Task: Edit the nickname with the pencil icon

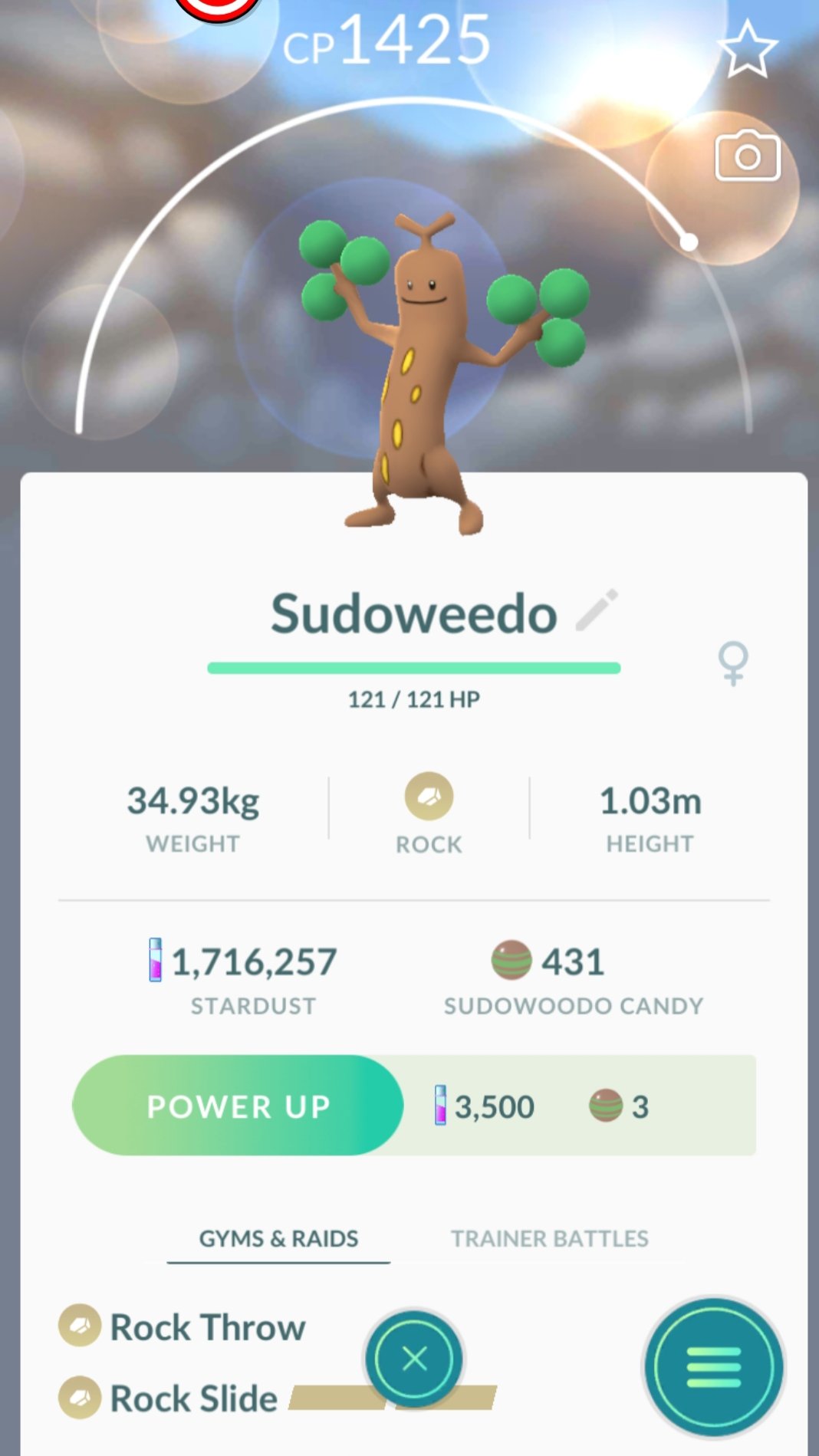Action: pos(597,610)
